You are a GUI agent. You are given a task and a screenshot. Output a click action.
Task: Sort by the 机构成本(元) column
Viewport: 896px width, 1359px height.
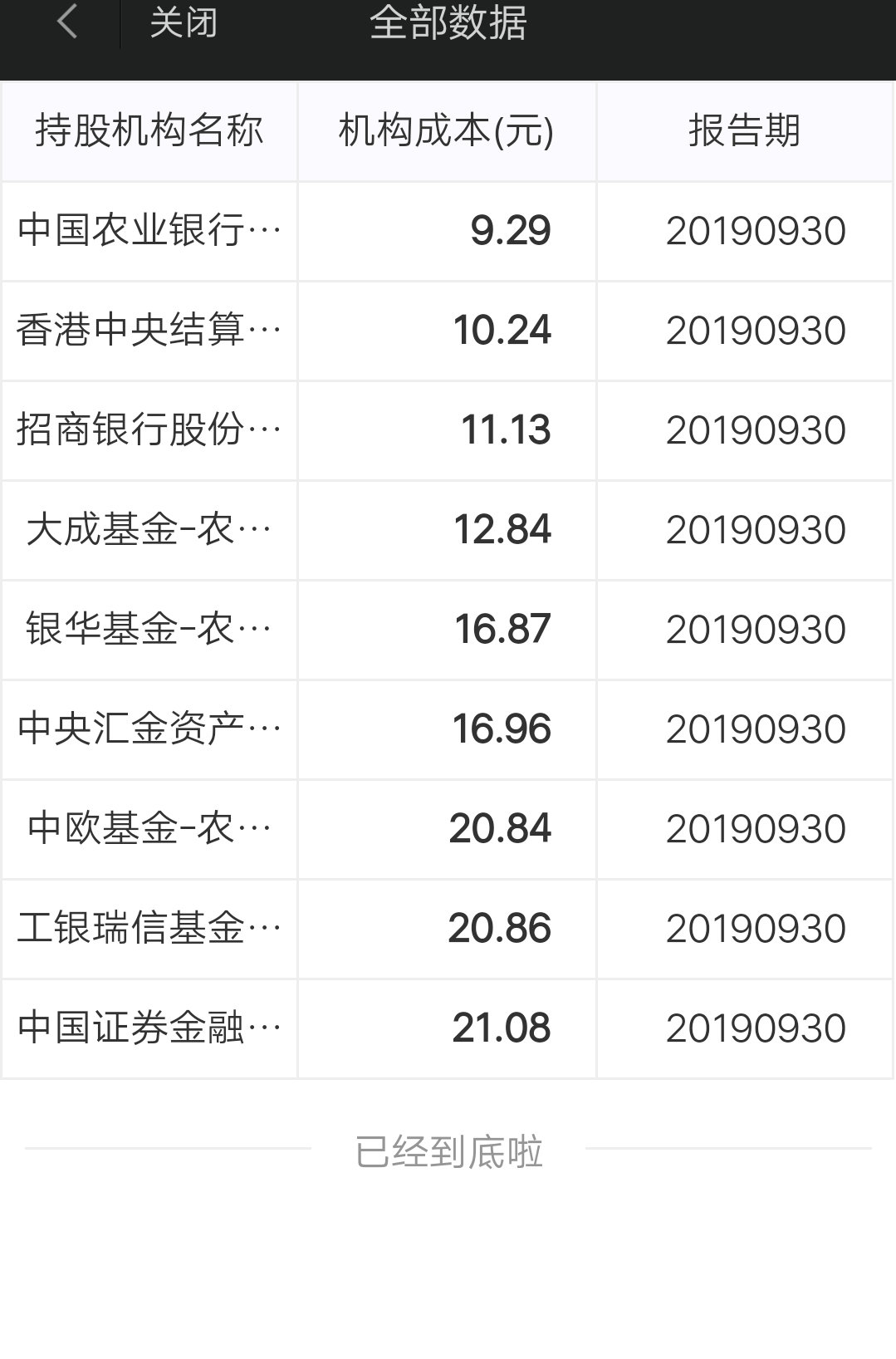(446, 130)
